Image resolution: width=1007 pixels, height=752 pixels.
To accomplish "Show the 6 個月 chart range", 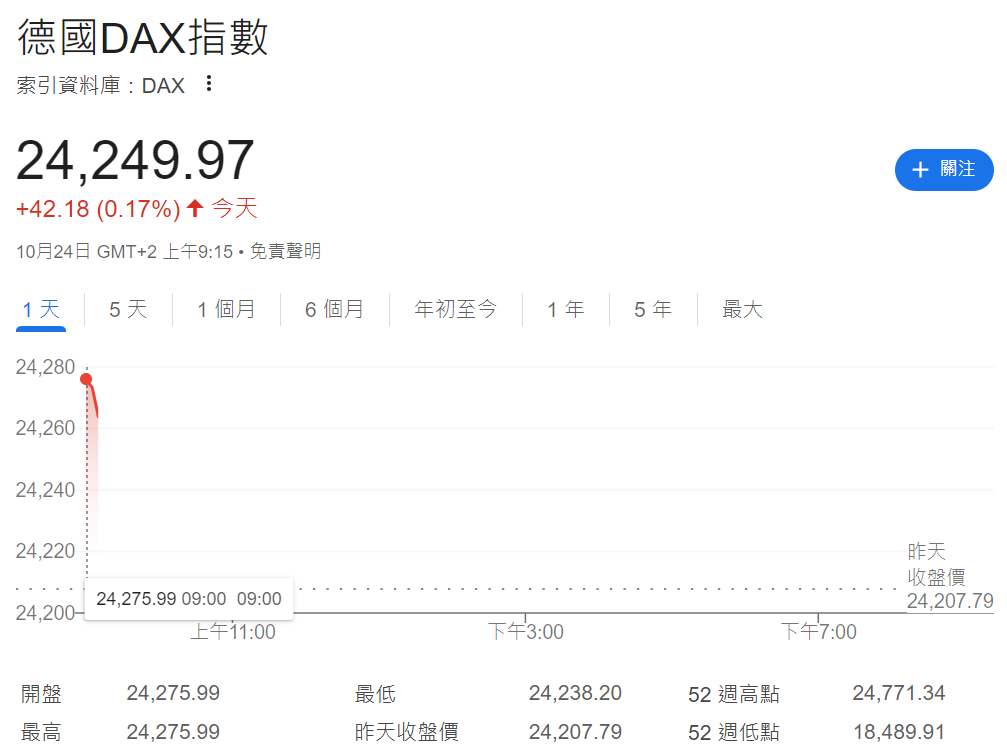I will [334, 309].
